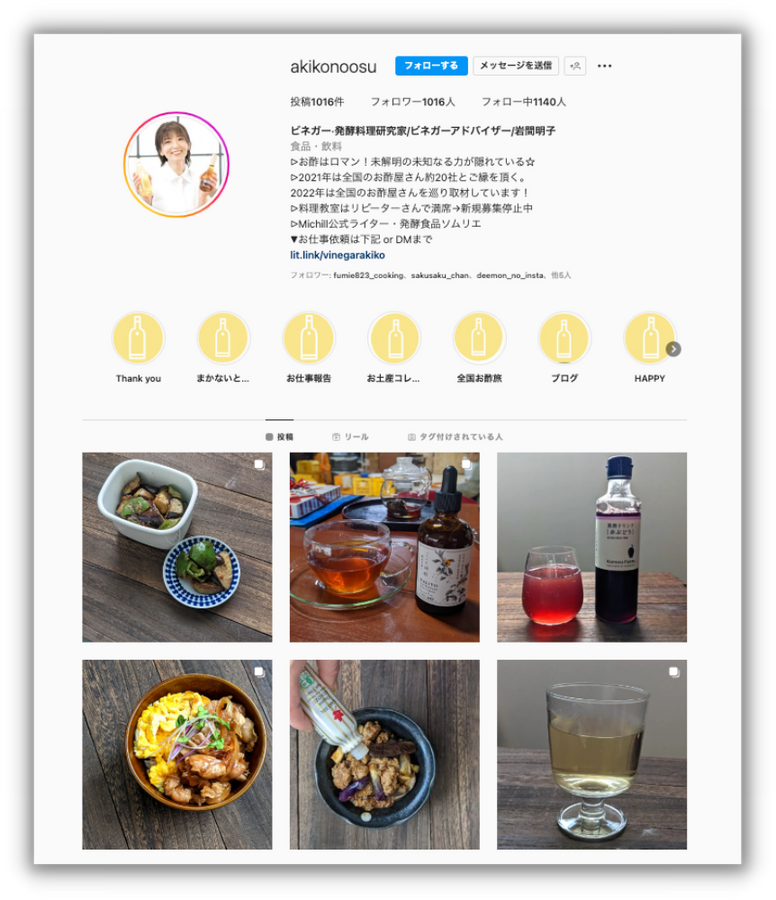Tap the blue フォローする follow button
The width and height of the screenshot is (776, 900).
click(431, 65)
